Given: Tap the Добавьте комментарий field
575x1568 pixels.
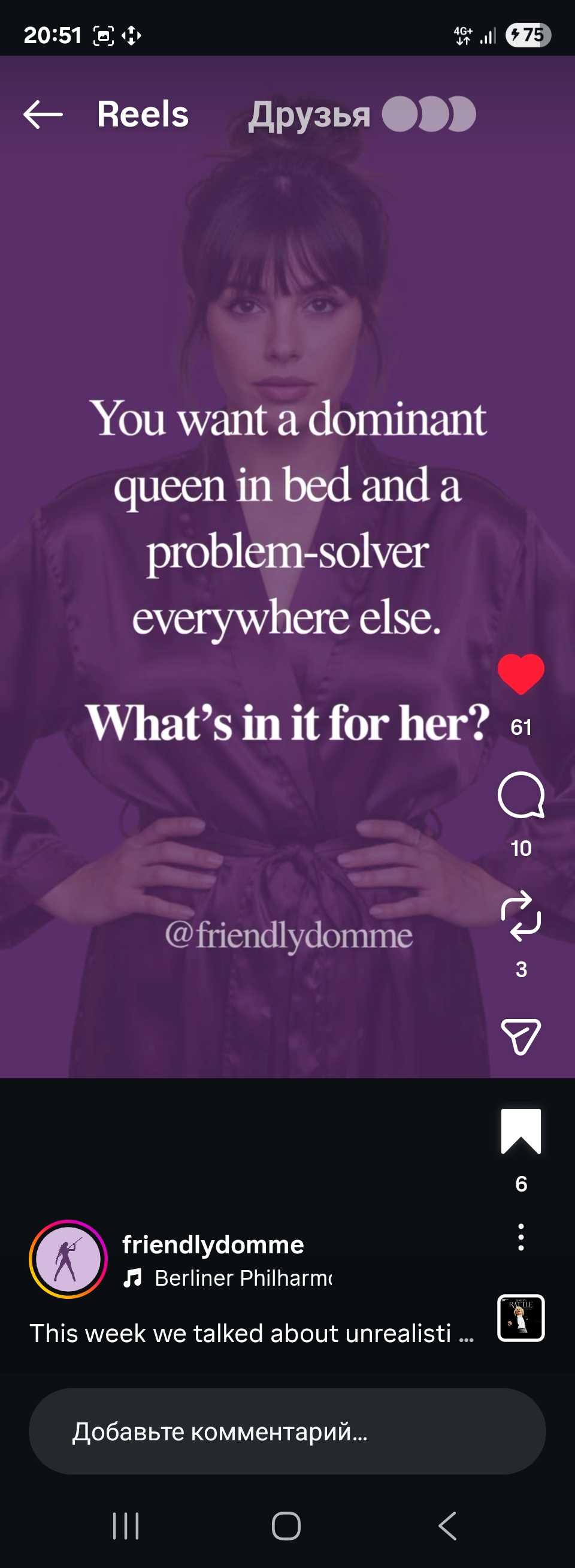Looking at the screenshot, I should pyautogui.click(x=287, y=1431).
